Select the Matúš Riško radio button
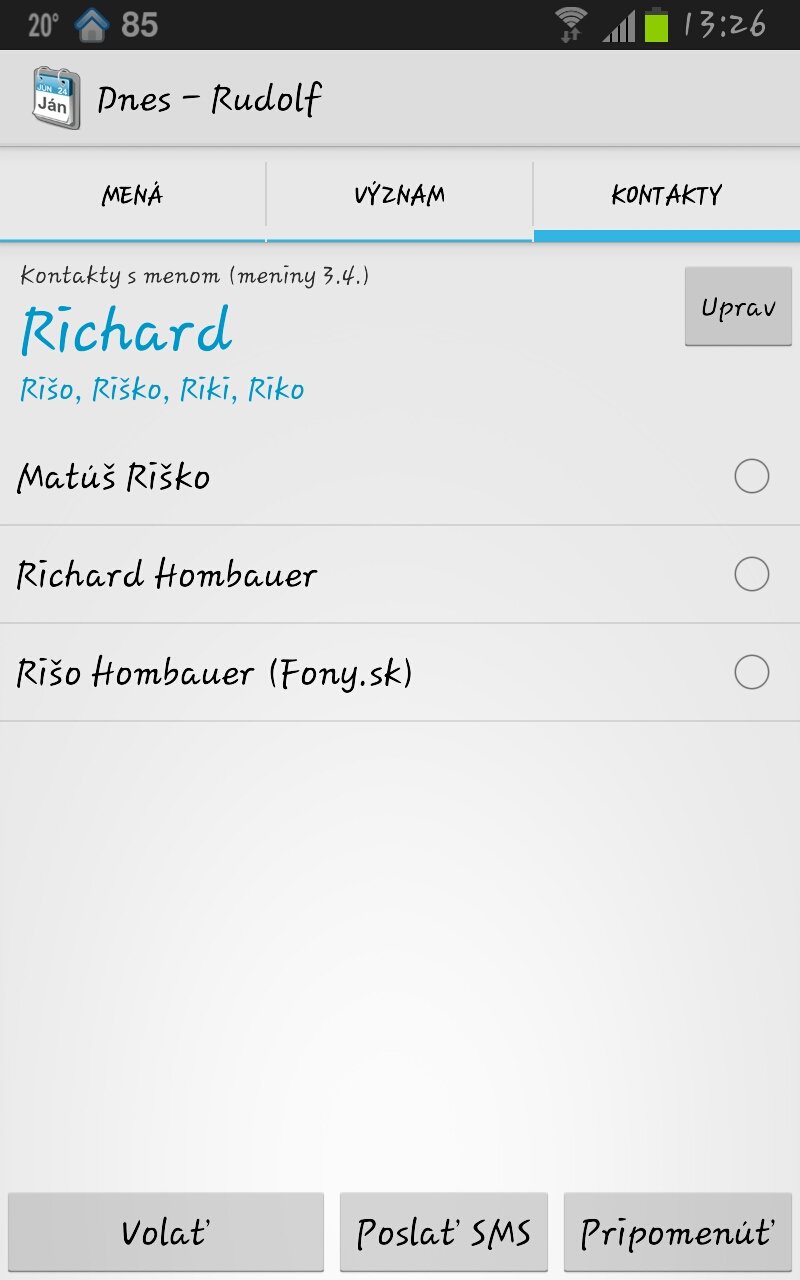Image resolution: width=800 pixels, height=1280 pixels. pyautogui.click(x=751, y=477)
